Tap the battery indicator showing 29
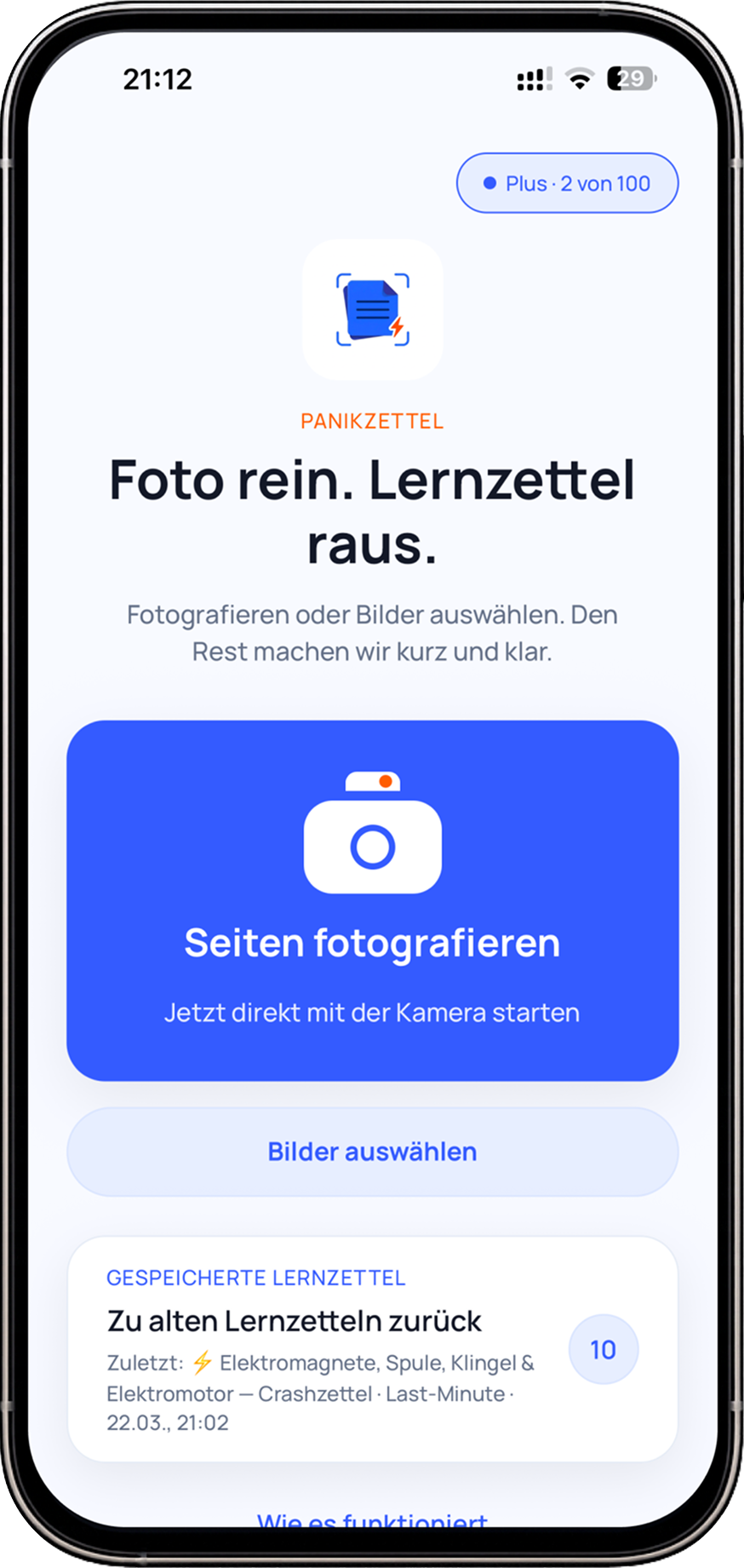This screenshot has width=744, height=1568. [x=628, y=78]
